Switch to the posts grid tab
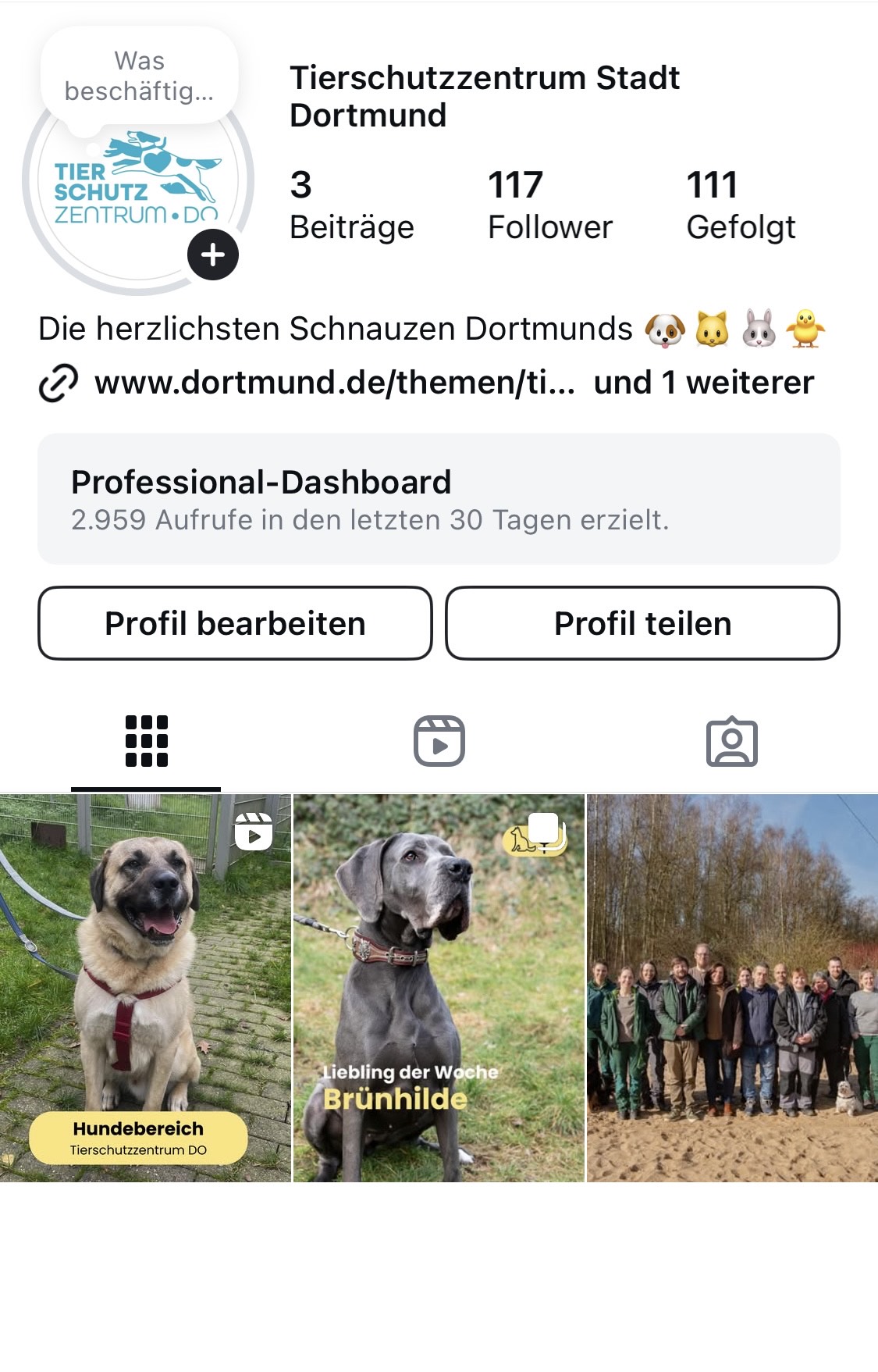The image size is (878, 1372). click(146, 741)
